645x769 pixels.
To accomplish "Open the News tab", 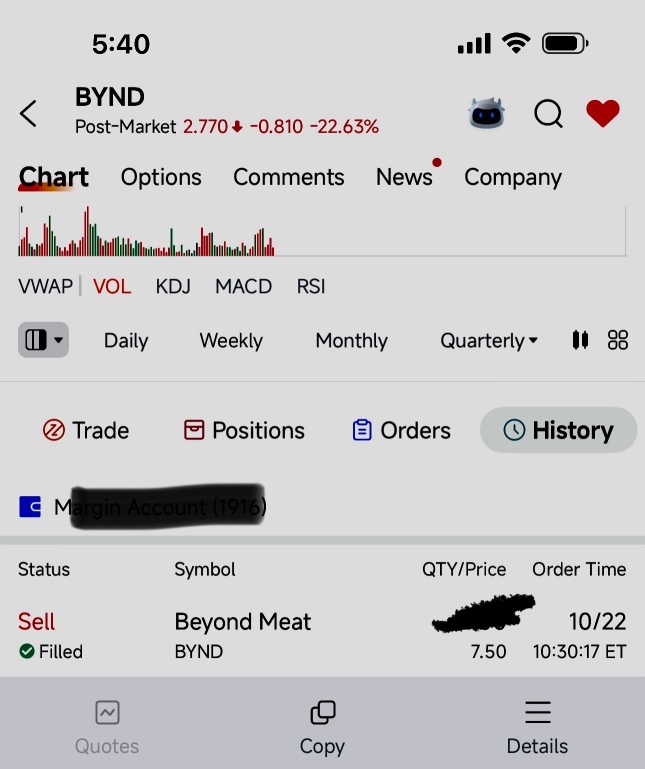I will point(404,177).
